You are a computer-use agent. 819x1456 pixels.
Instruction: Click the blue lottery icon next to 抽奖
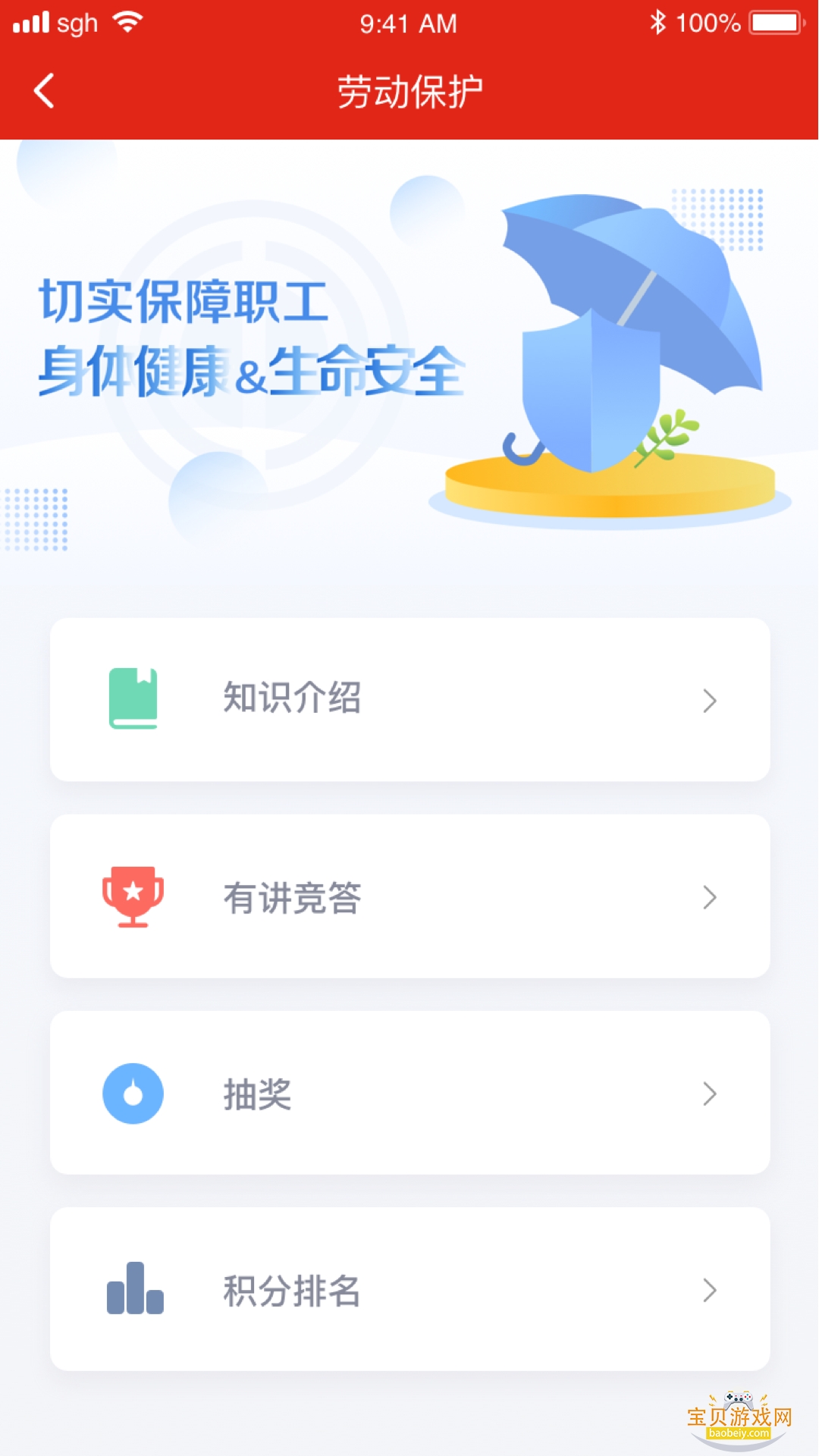(133, 1094)
